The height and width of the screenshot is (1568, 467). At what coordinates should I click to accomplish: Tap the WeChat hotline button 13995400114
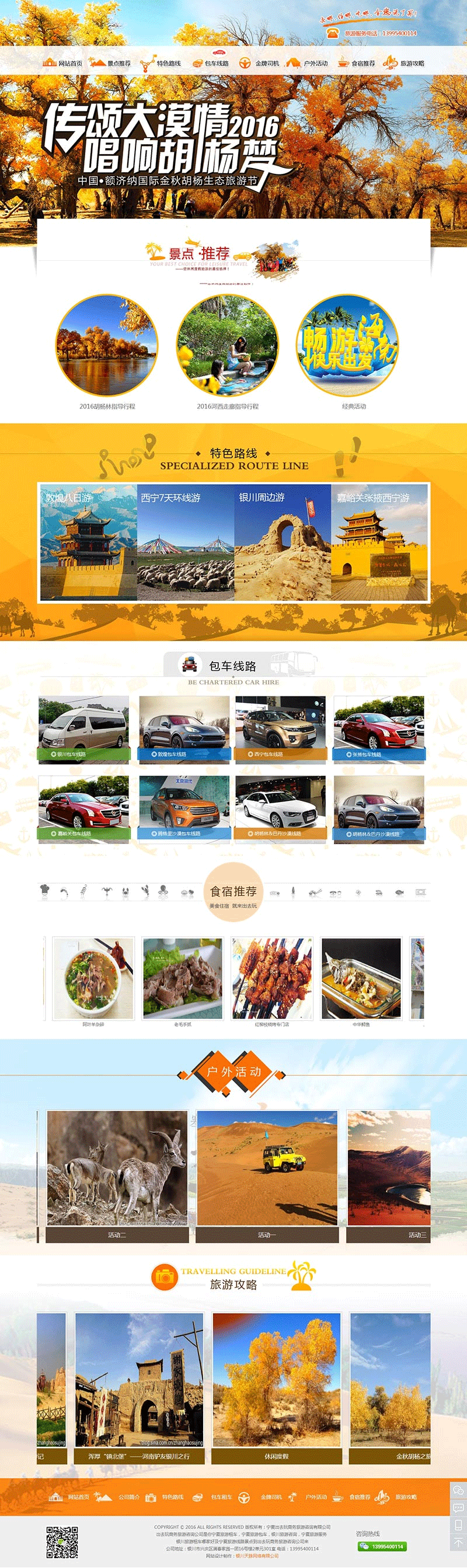(382, 1546)
